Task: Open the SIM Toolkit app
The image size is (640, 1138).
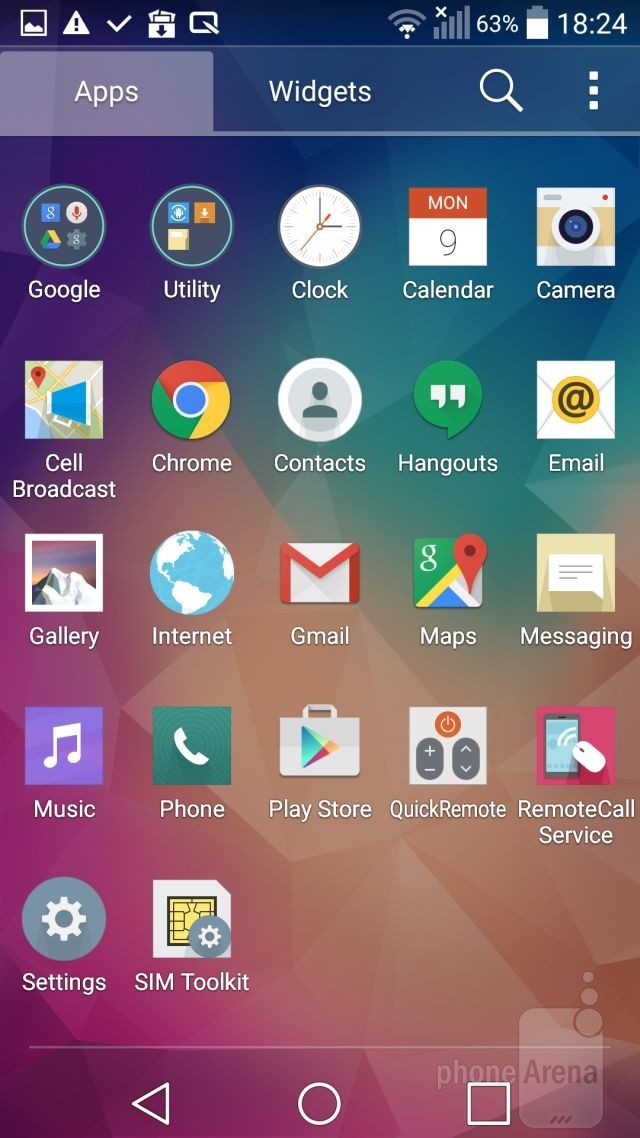Action: [x=191, y=919]
